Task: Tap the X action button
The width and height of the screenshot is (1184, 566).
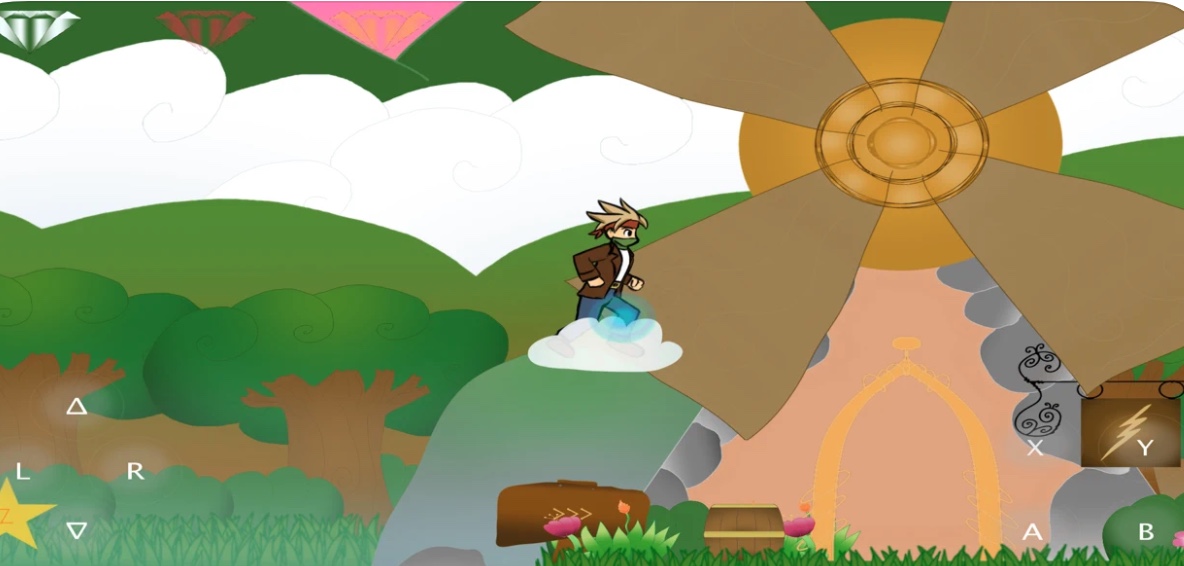Action: 1035,448
